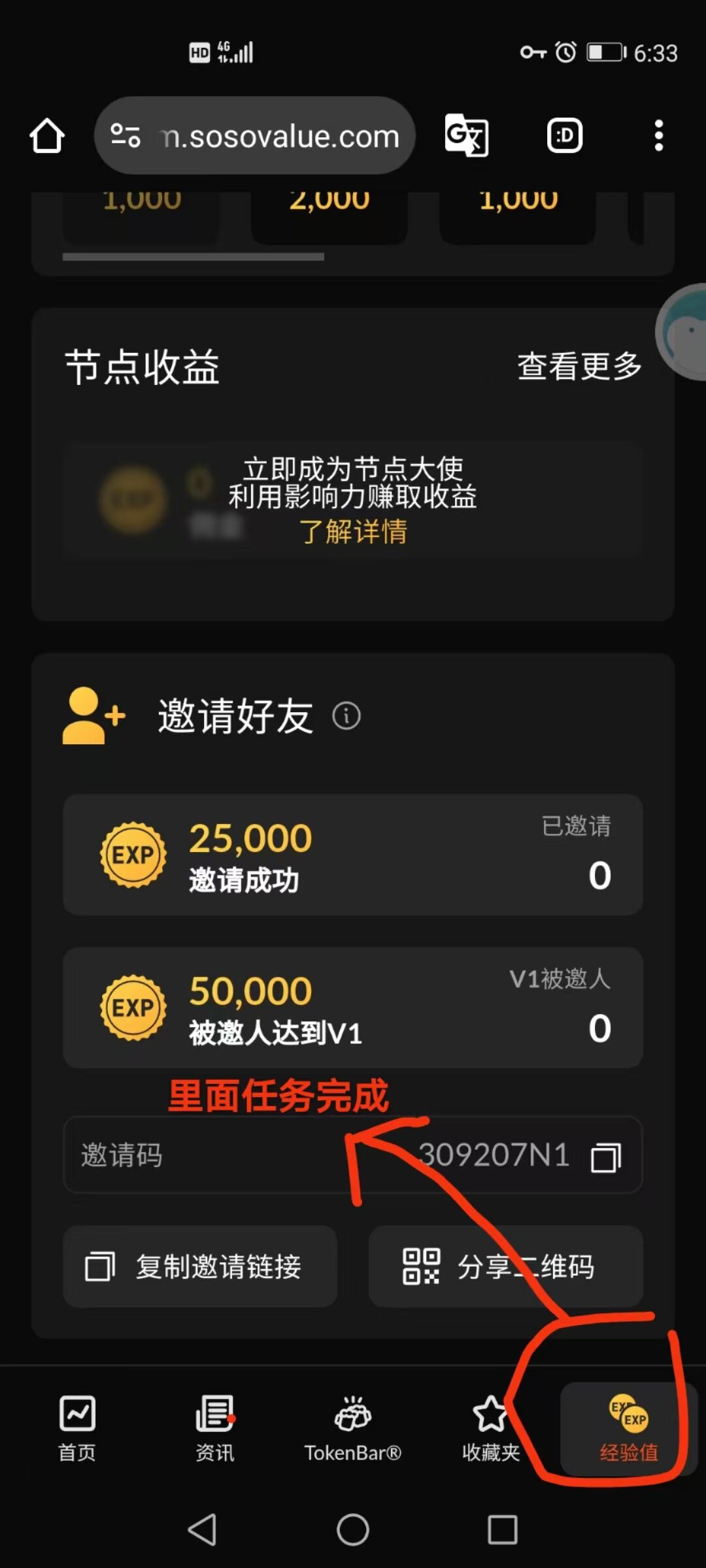Image resolution: width=706 pixels, height=1568 pixels.
Task: Open 查看更多 for 节点收益
Action: tap(579, 366)
